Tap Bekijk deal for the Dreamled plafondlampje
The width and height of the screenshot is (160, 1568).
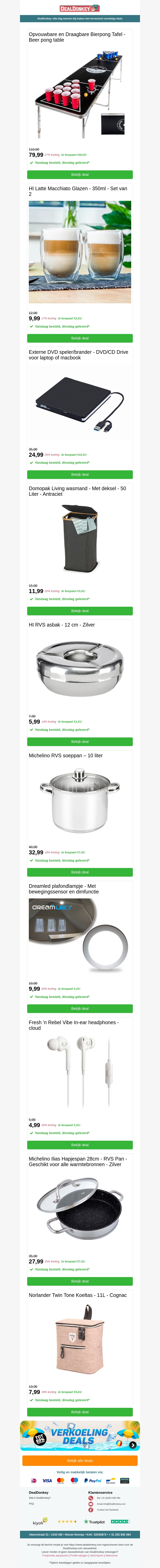click(x=80, y=1009)
